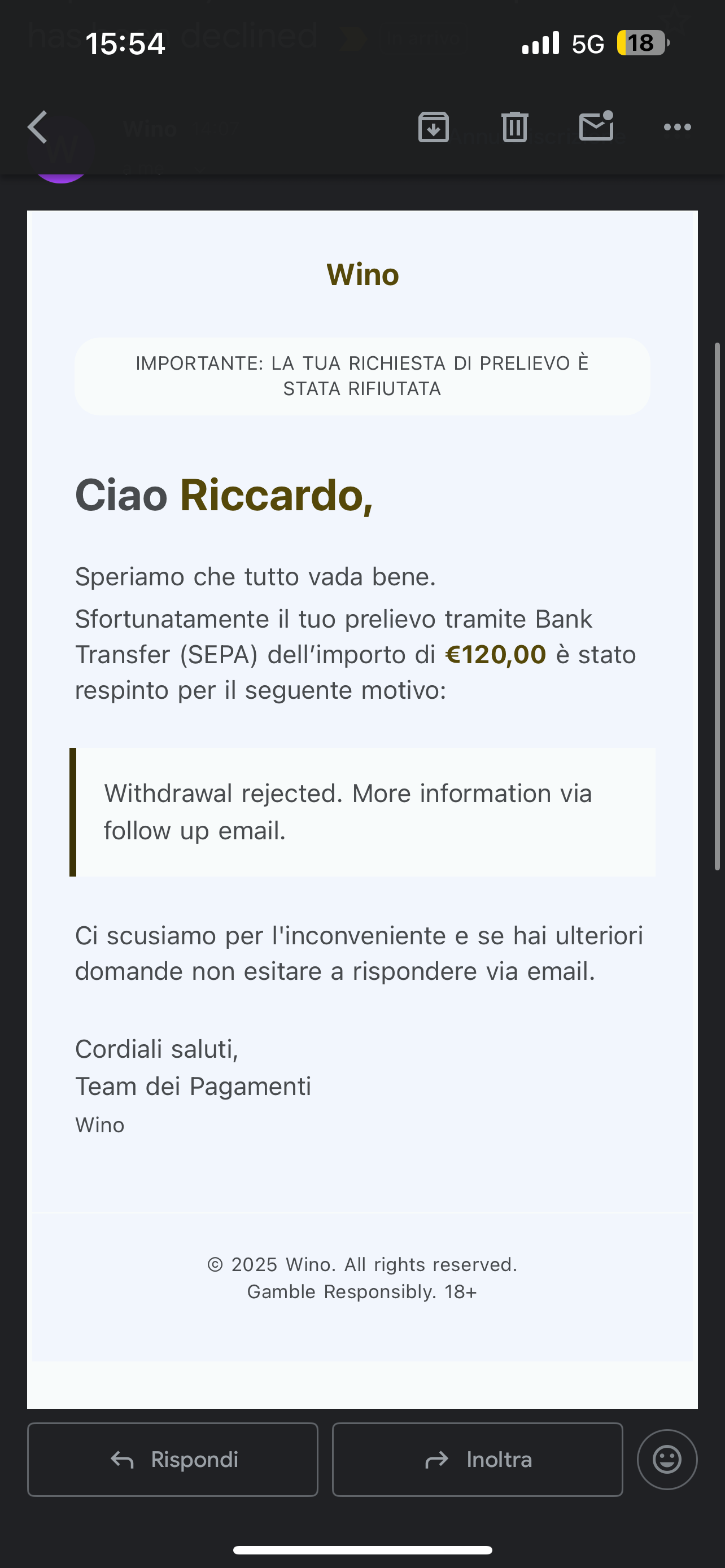Add an emoji reaction

tap(667, 1459)
